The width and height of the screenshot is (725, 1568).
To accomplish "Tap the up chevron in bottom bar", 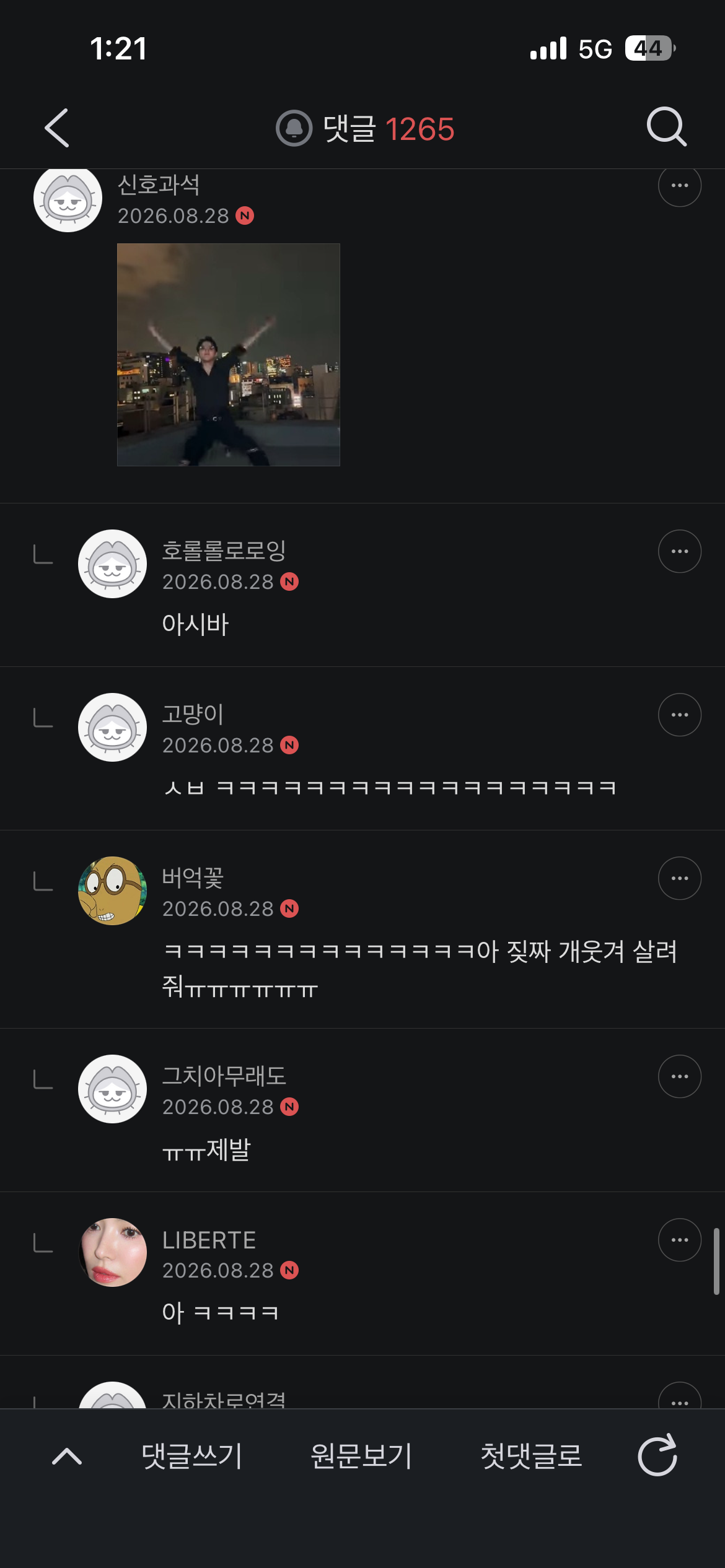I will coord(67,1456).
